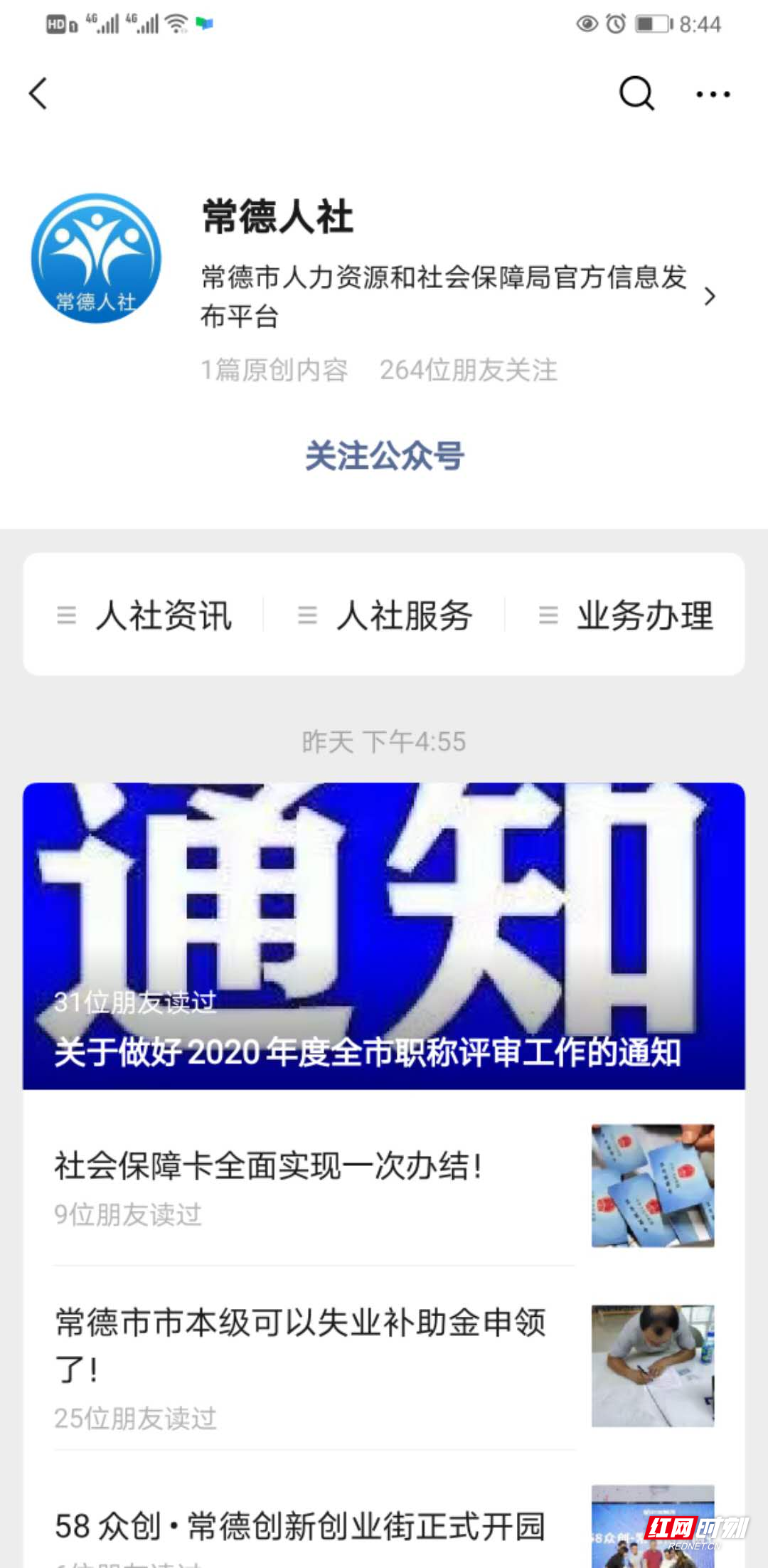Screen dimensions: 768x1568
Task: Expand the 人社服务 menu
Action: click(x=385, y=615)
